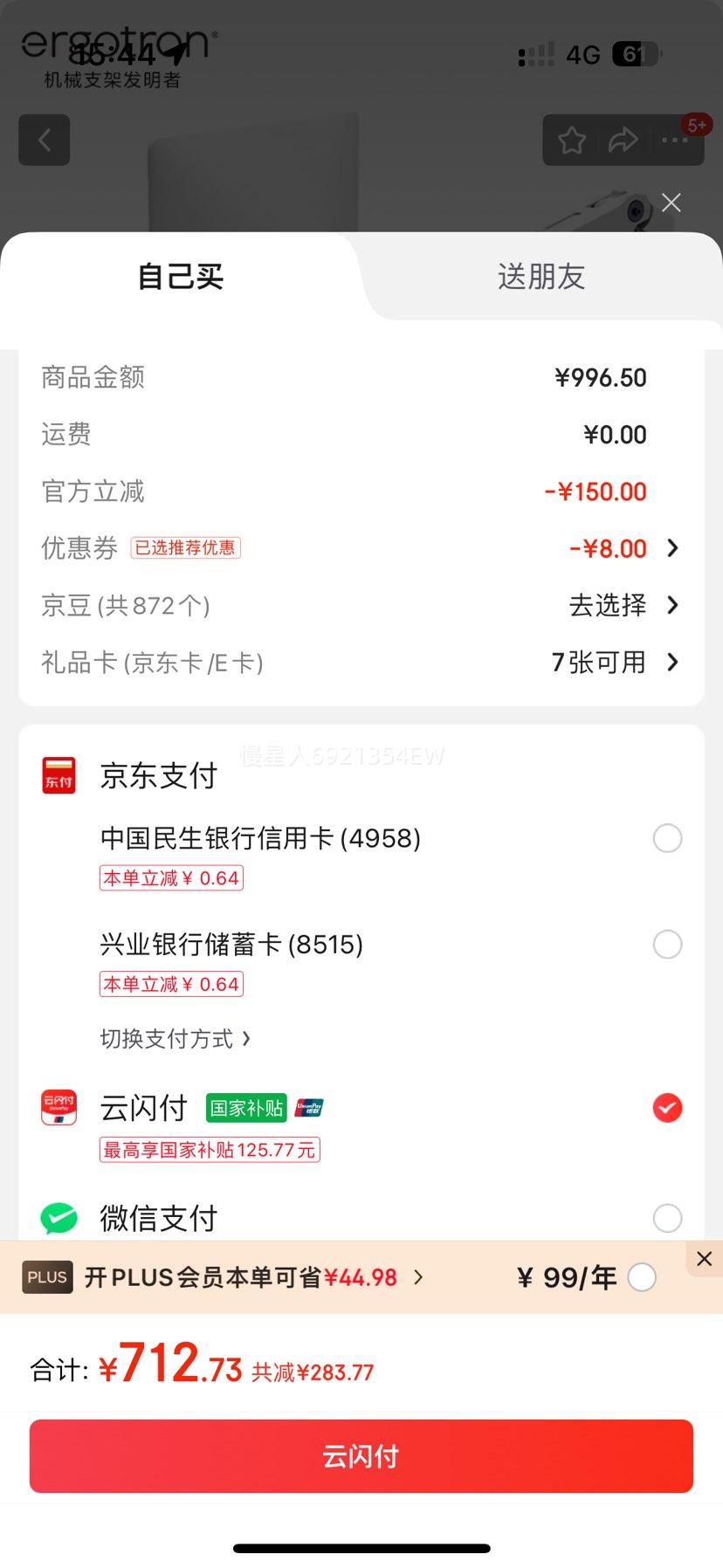Enable the PLUS membership ¥99/年 option
The image size is (723, 1568).
[x=642, y=1277]
